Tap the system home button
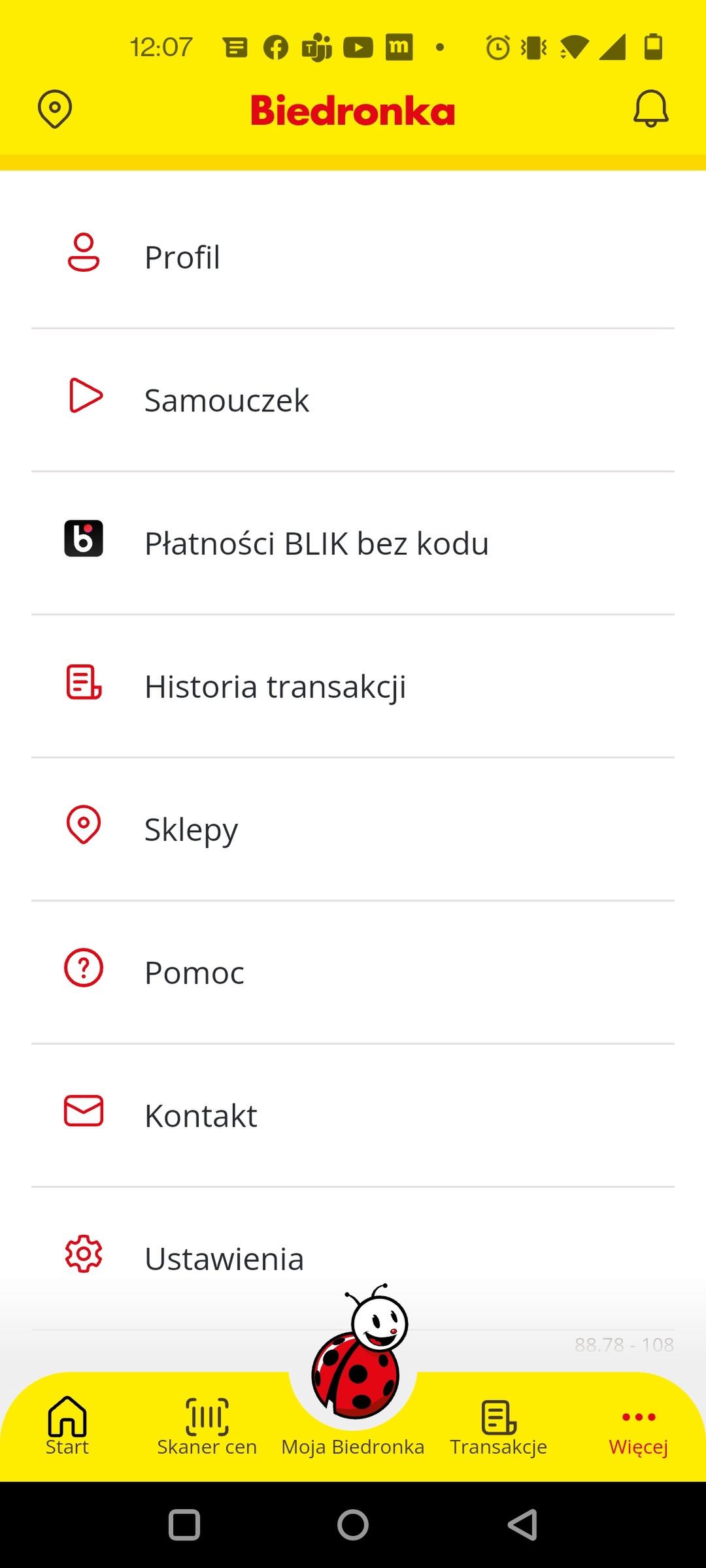This screenshot has height=1568, width=706. [353, 1525]
